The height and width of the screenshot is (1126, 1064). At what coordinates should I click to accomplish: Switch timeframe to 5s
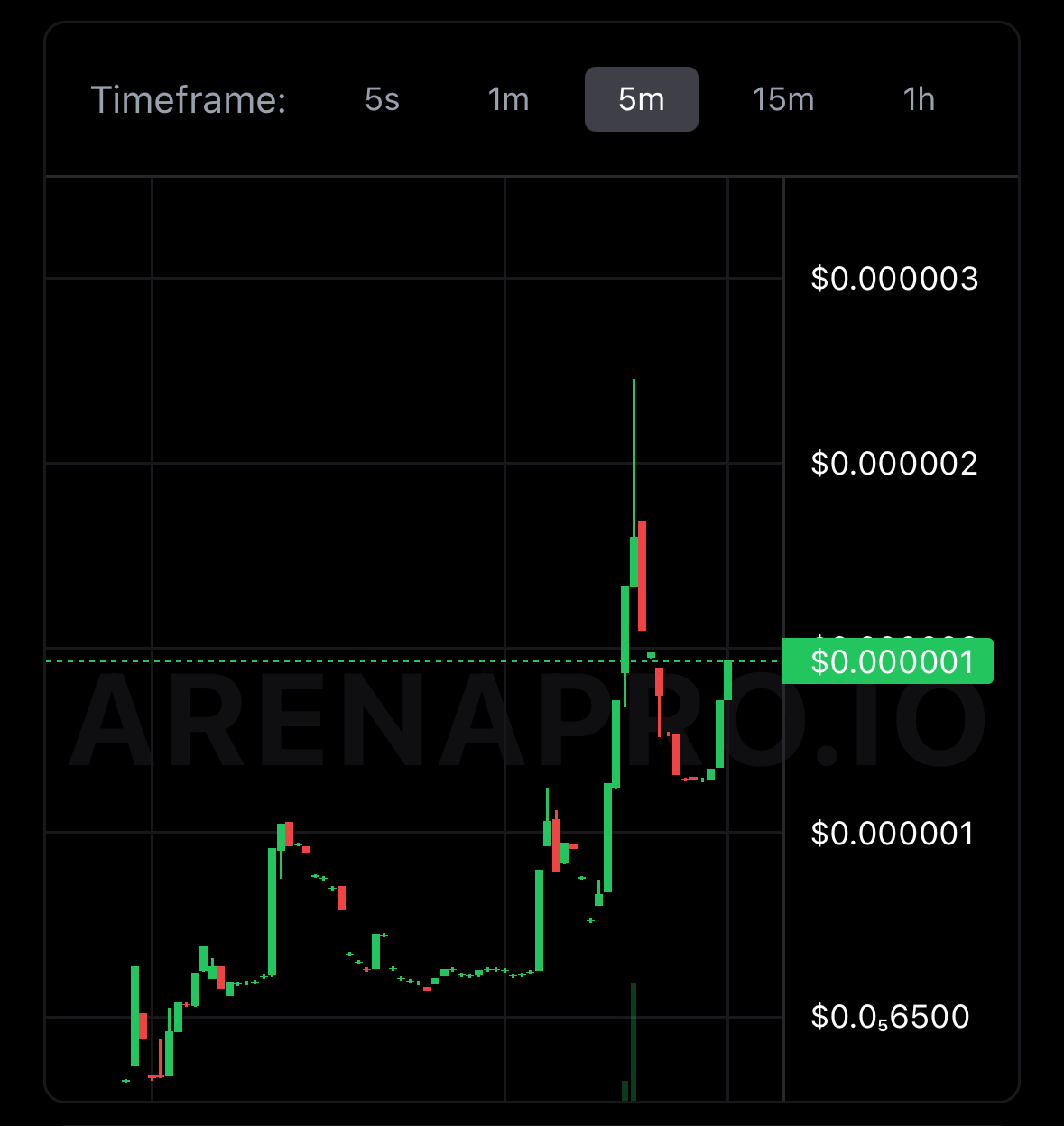(382, 99)
